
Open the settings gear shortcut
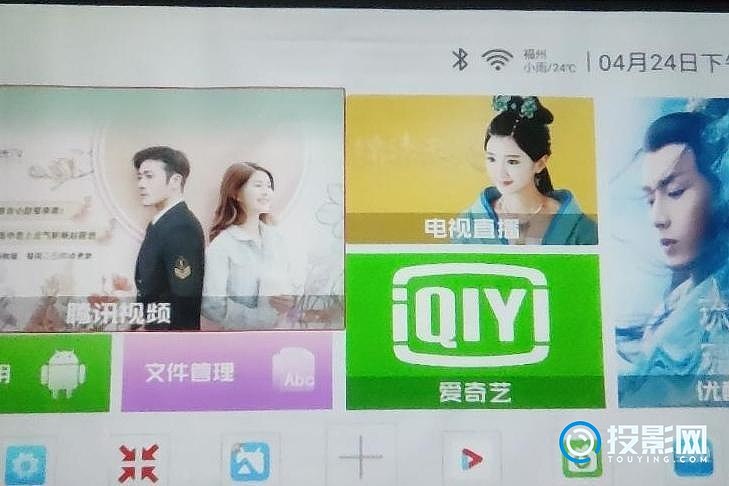tap(25, 464)
